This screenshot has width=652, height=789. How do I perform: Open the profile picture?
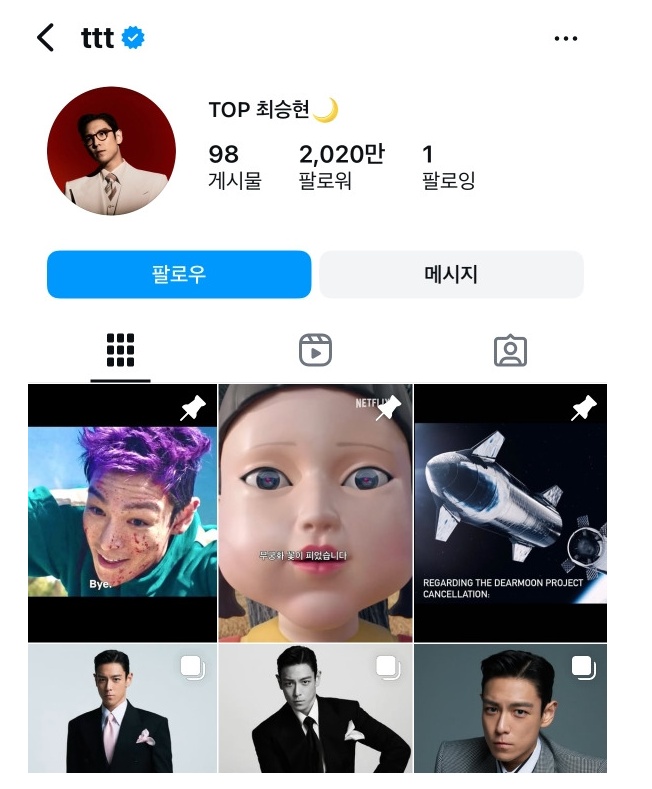click(x=111, y=151)
